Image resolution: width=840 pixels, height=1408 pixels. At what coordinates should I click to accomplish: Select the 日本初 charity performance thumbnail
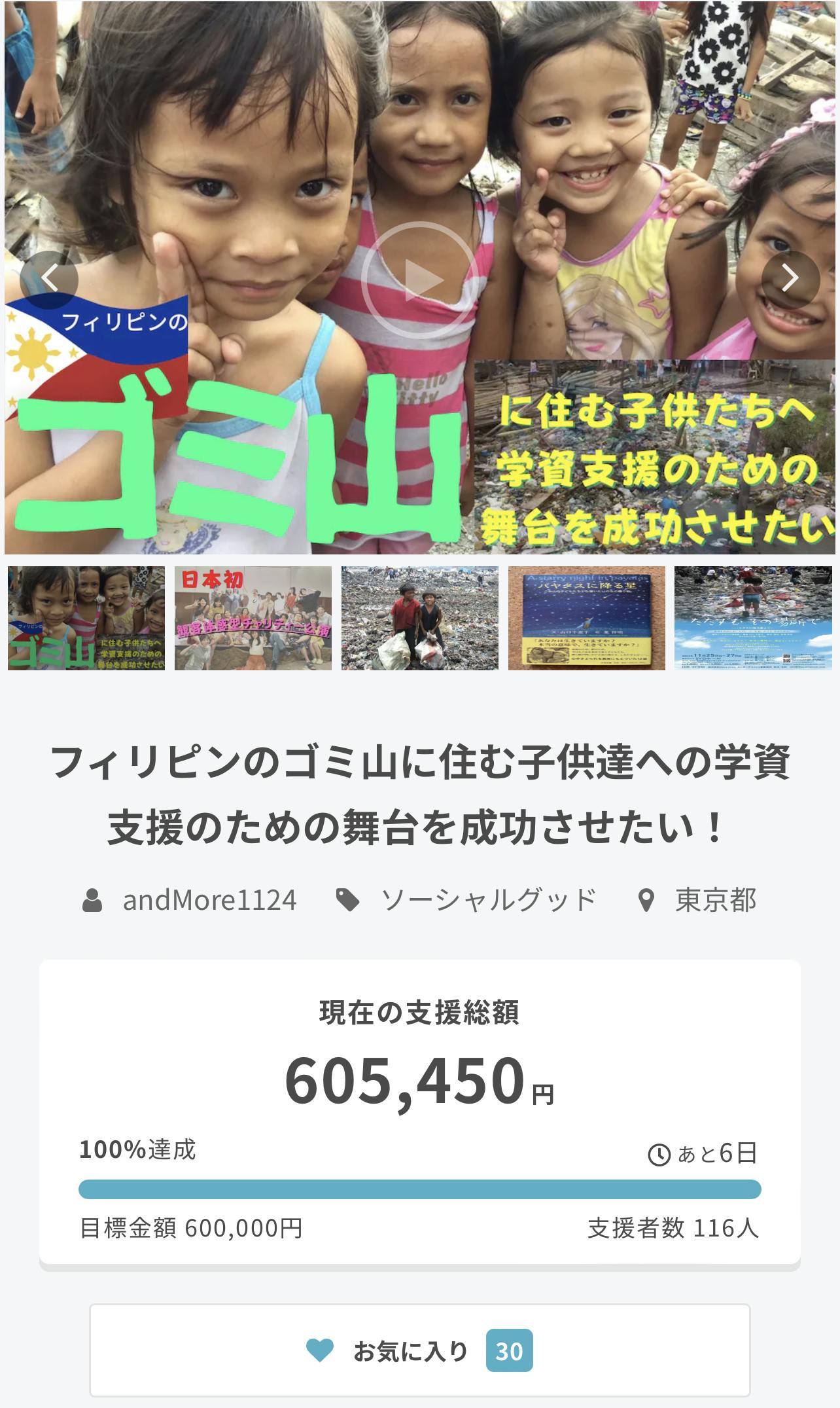coord(253,618)
